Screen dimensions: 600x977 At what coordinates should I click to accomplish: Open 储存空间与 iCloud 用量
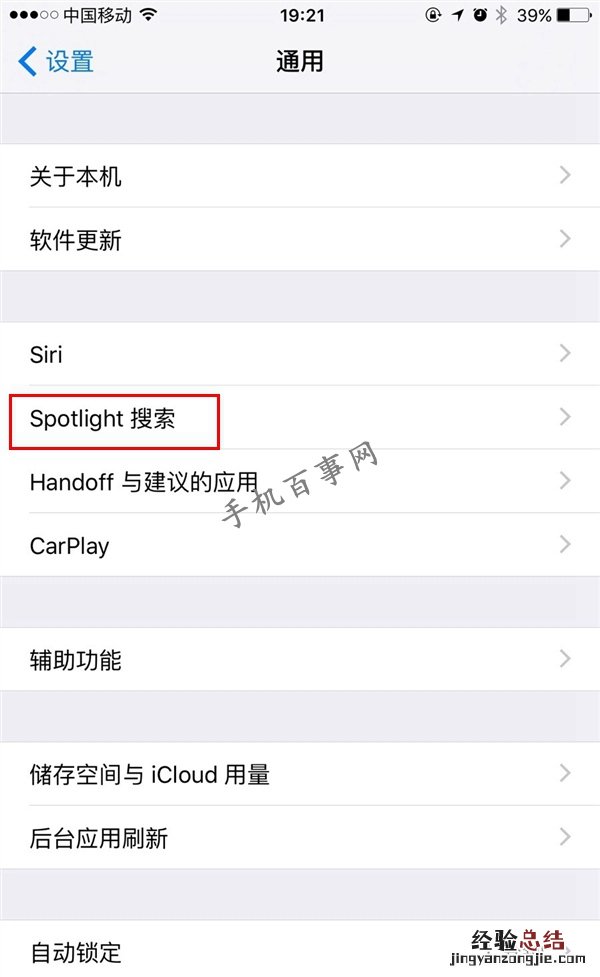click(x=300, y=774)
